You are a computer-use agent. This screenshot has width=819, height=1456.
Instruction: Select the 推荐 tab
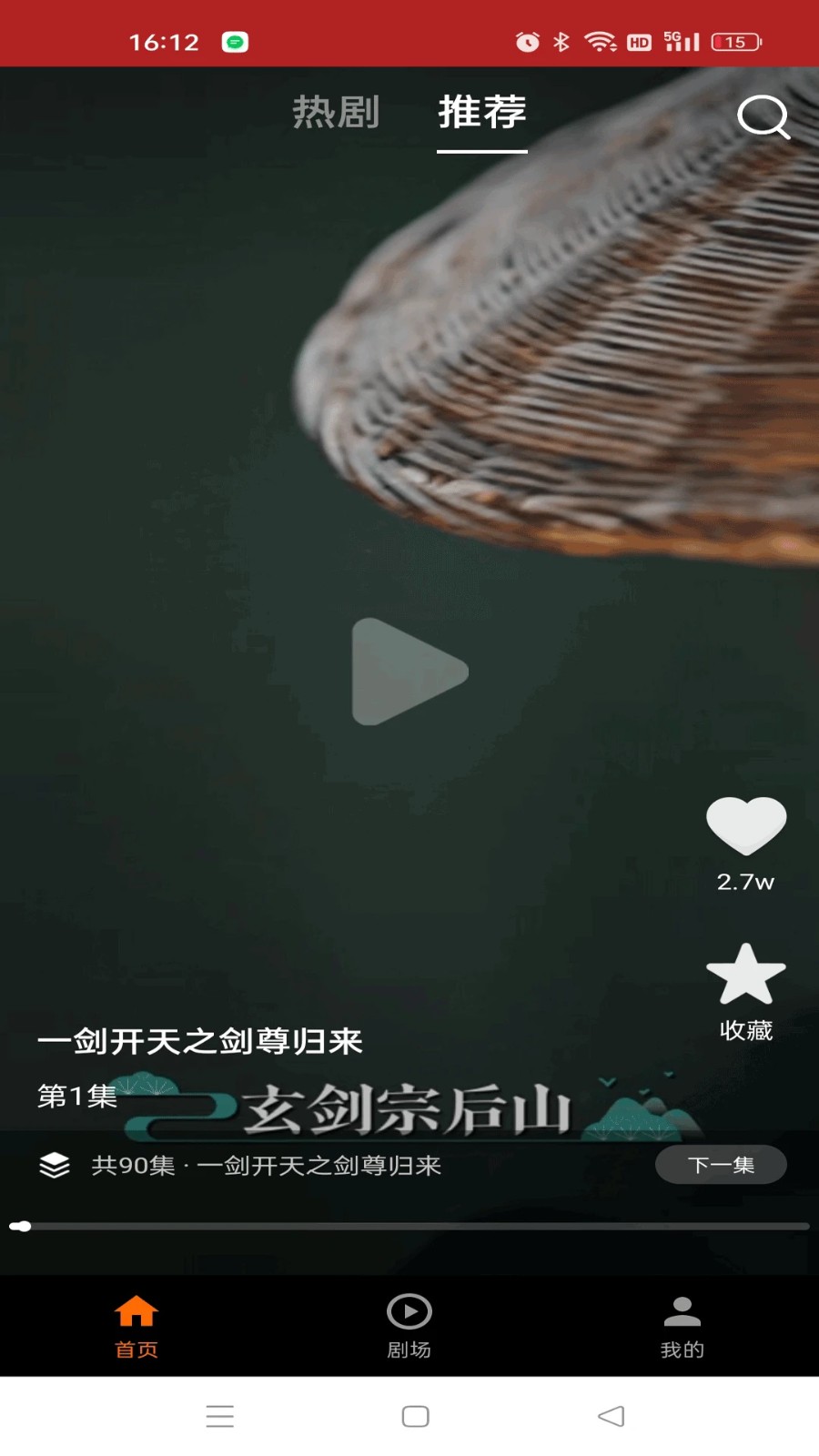[x=482, y=113]
